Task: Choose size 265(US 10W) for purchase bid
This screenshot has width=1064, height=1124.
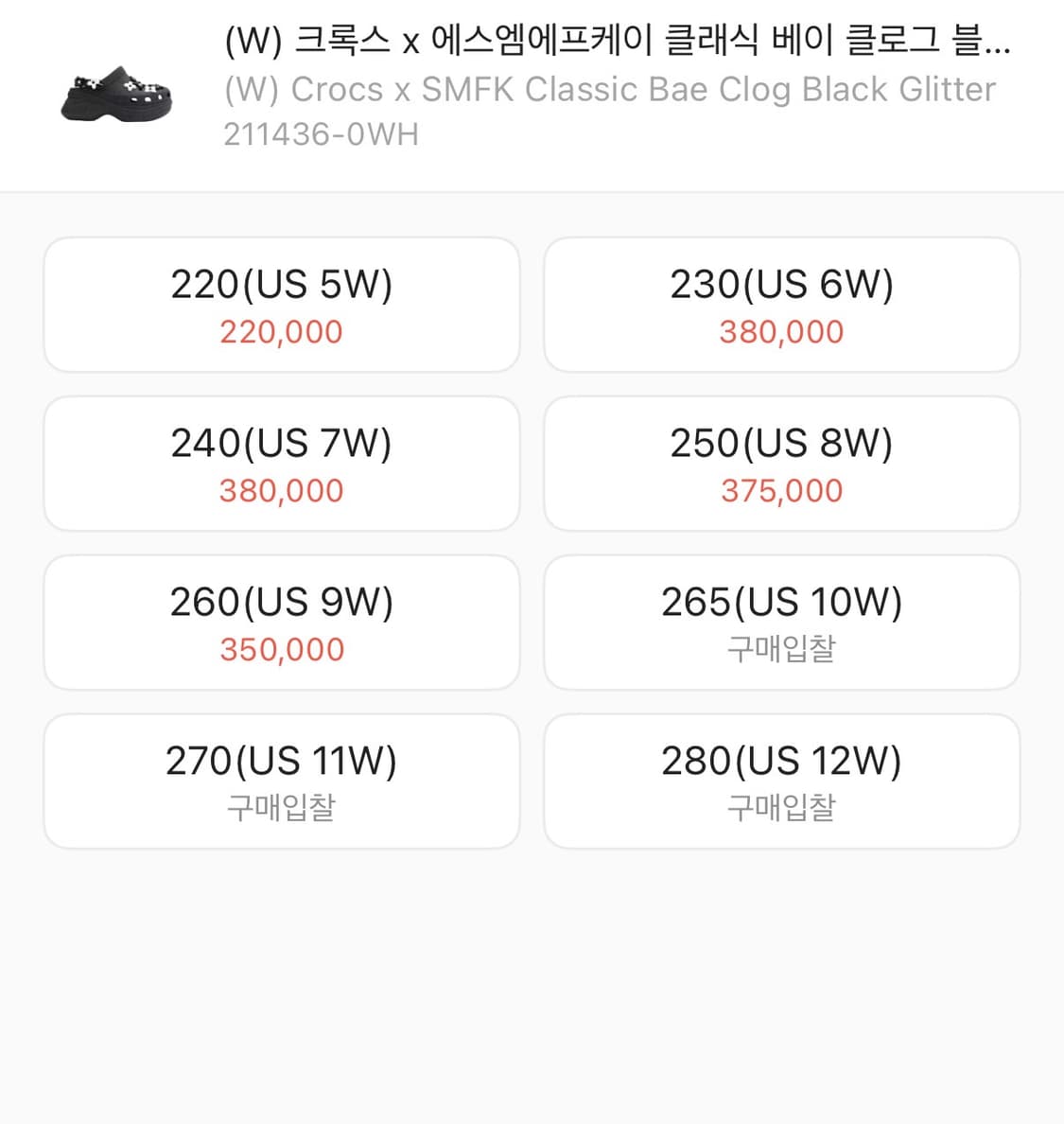Action: coord(781,622)
